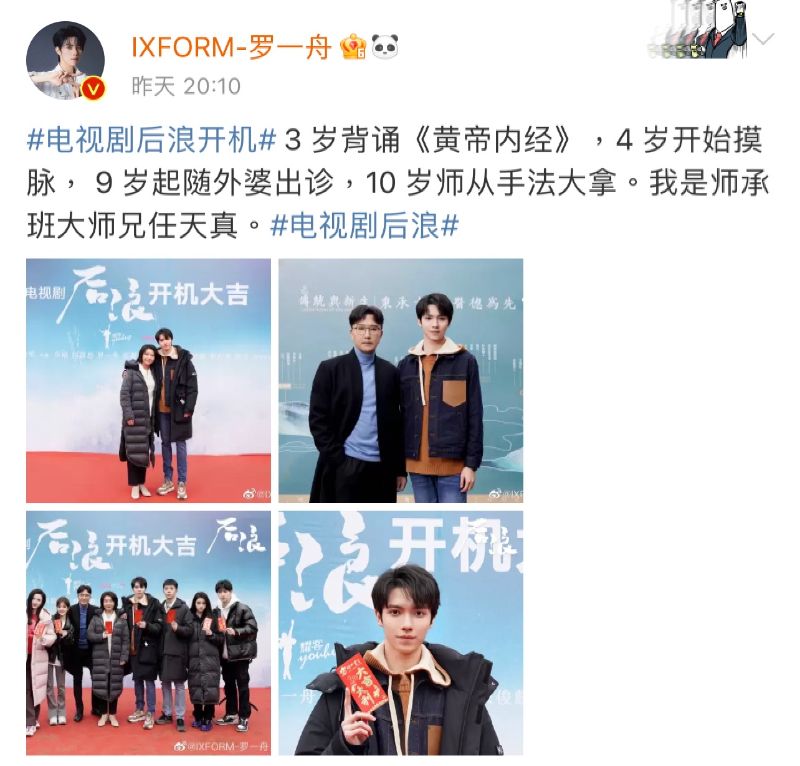Open hashtag #电视剧后浪开机#

pos(151,140)
